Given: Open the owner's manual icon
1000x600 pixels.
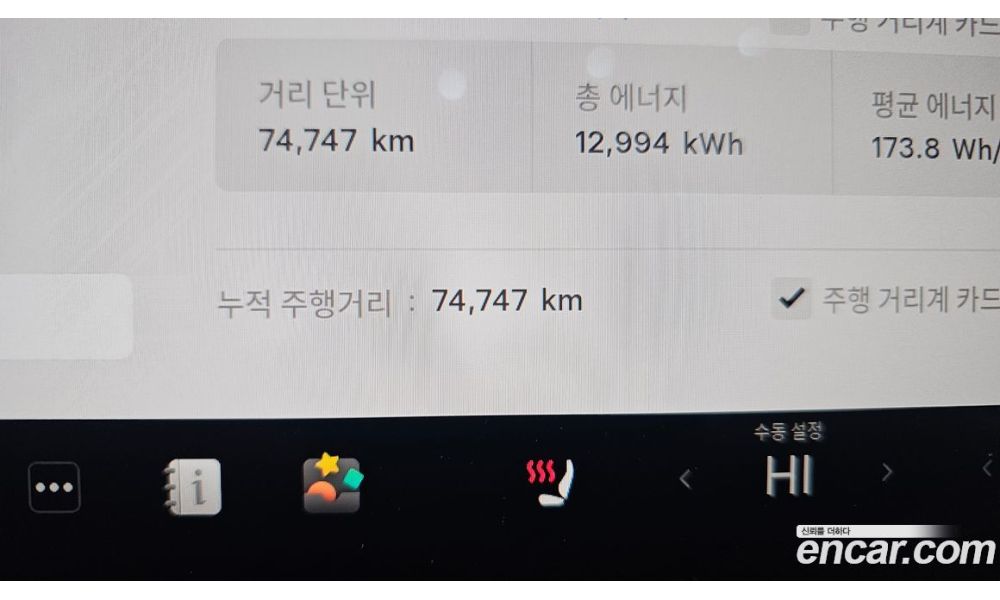Looking at the screenshot, I should click(191, 487).
